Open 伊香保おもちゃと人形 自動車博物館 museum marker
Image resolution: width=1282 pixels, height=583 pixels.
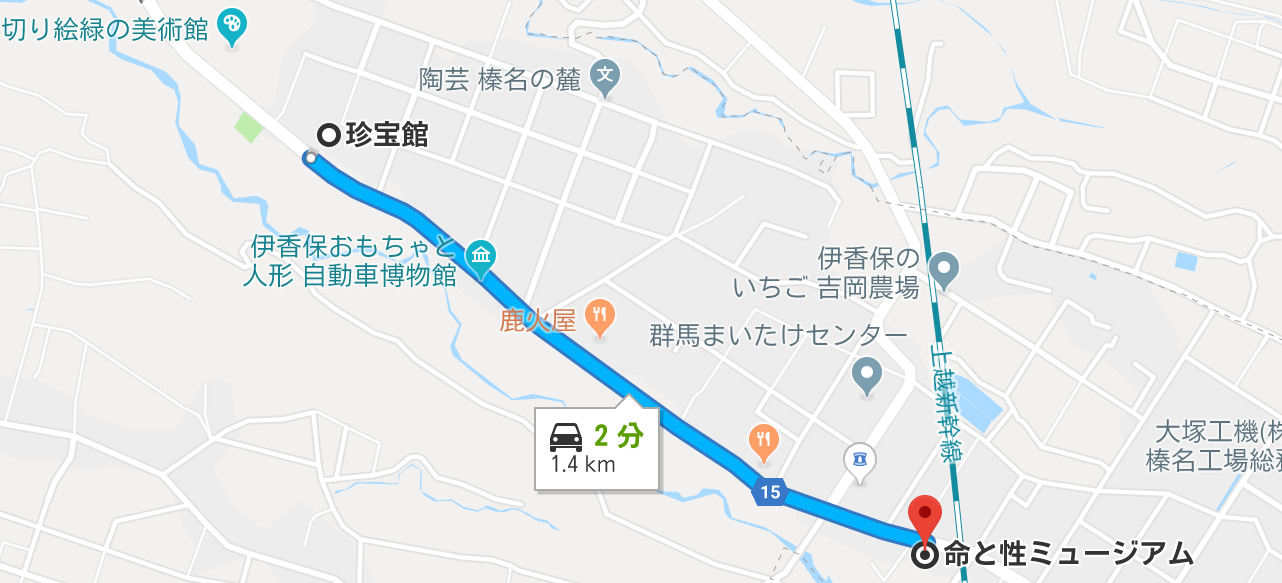(x=481, y=257)
